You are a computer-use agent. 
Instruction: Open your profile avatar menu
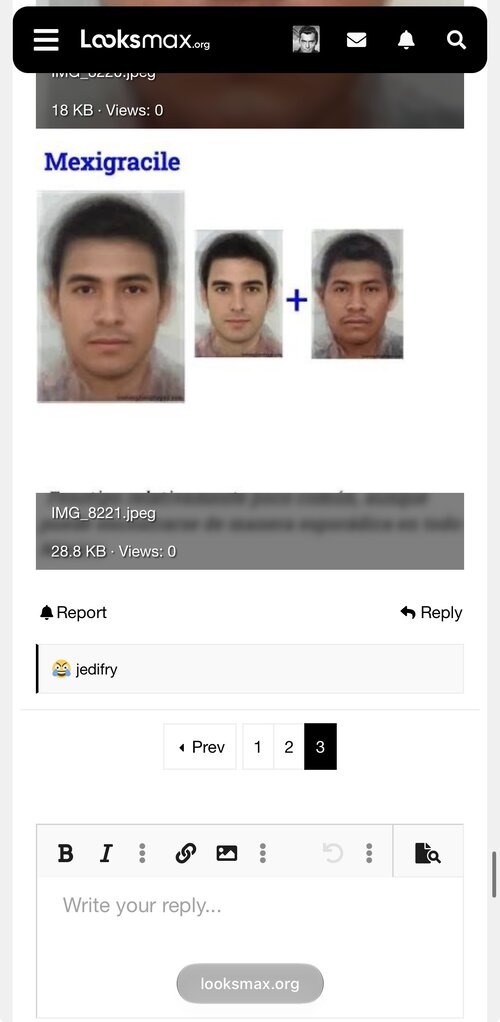pos(306,40)
